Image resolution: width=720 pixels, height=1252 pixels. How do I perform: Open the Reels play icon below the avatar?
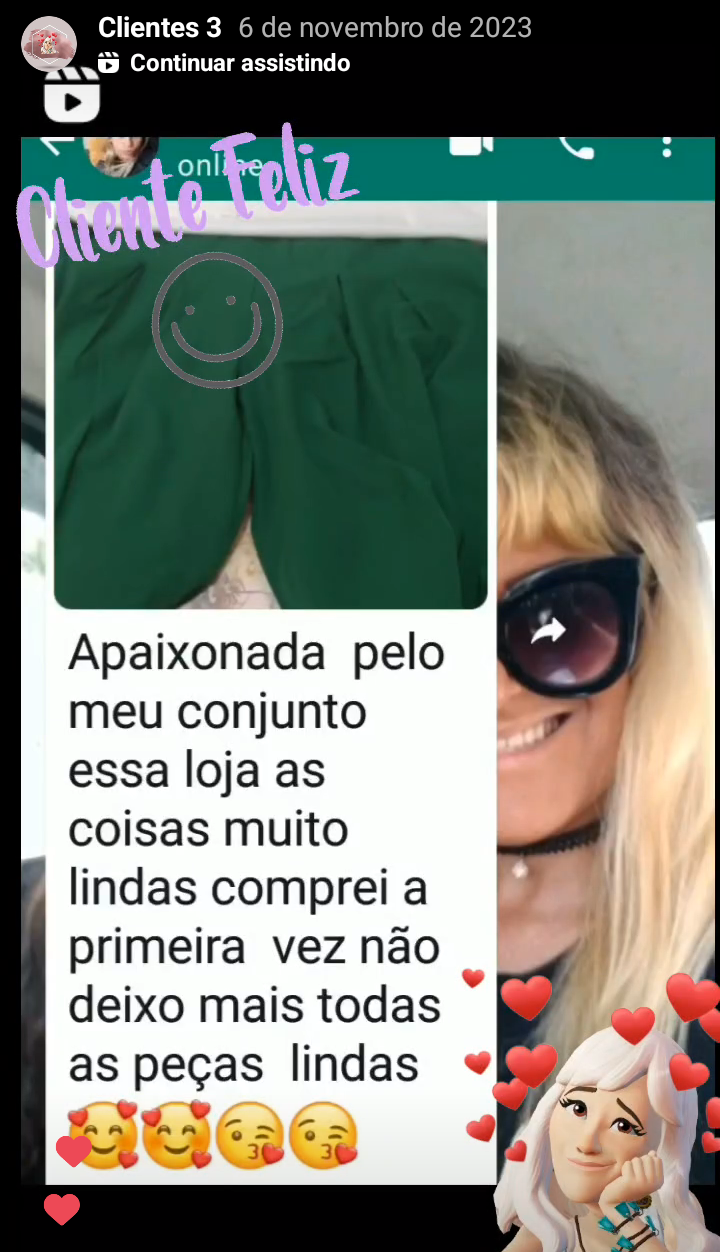[72, 97]
